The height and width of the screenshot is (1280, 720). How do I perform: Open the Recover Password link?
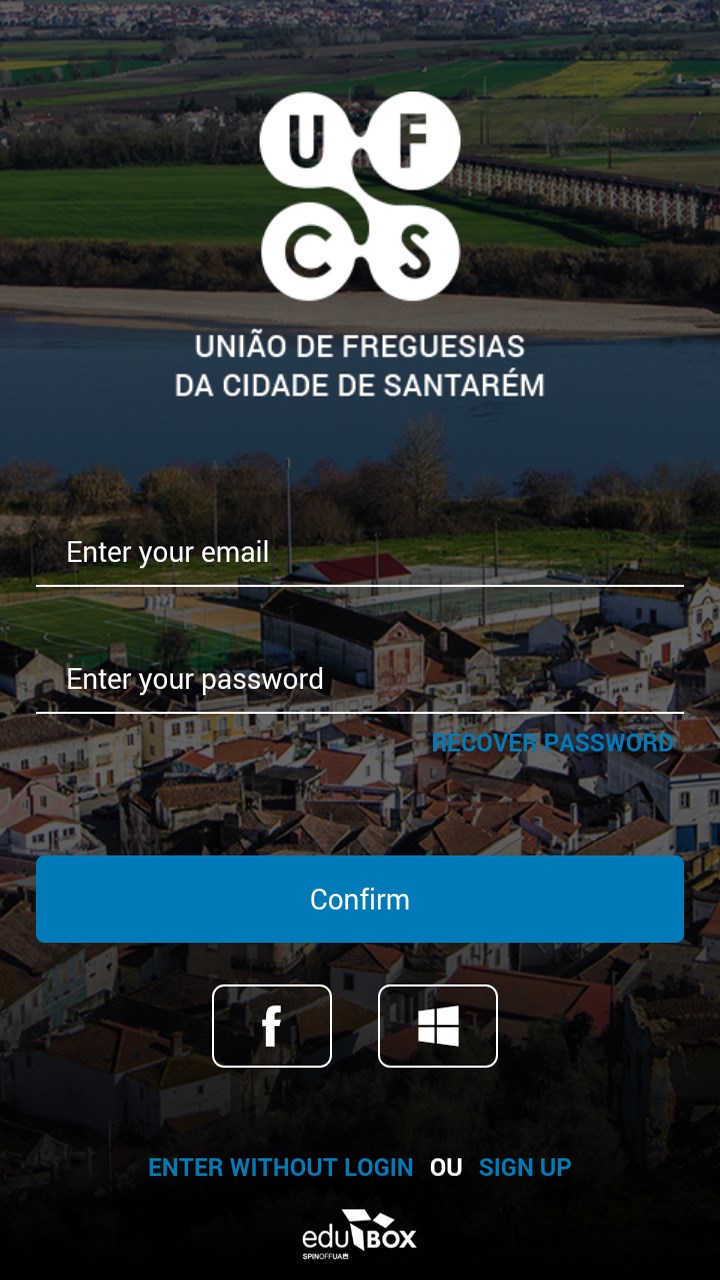[x=552, y=743]
